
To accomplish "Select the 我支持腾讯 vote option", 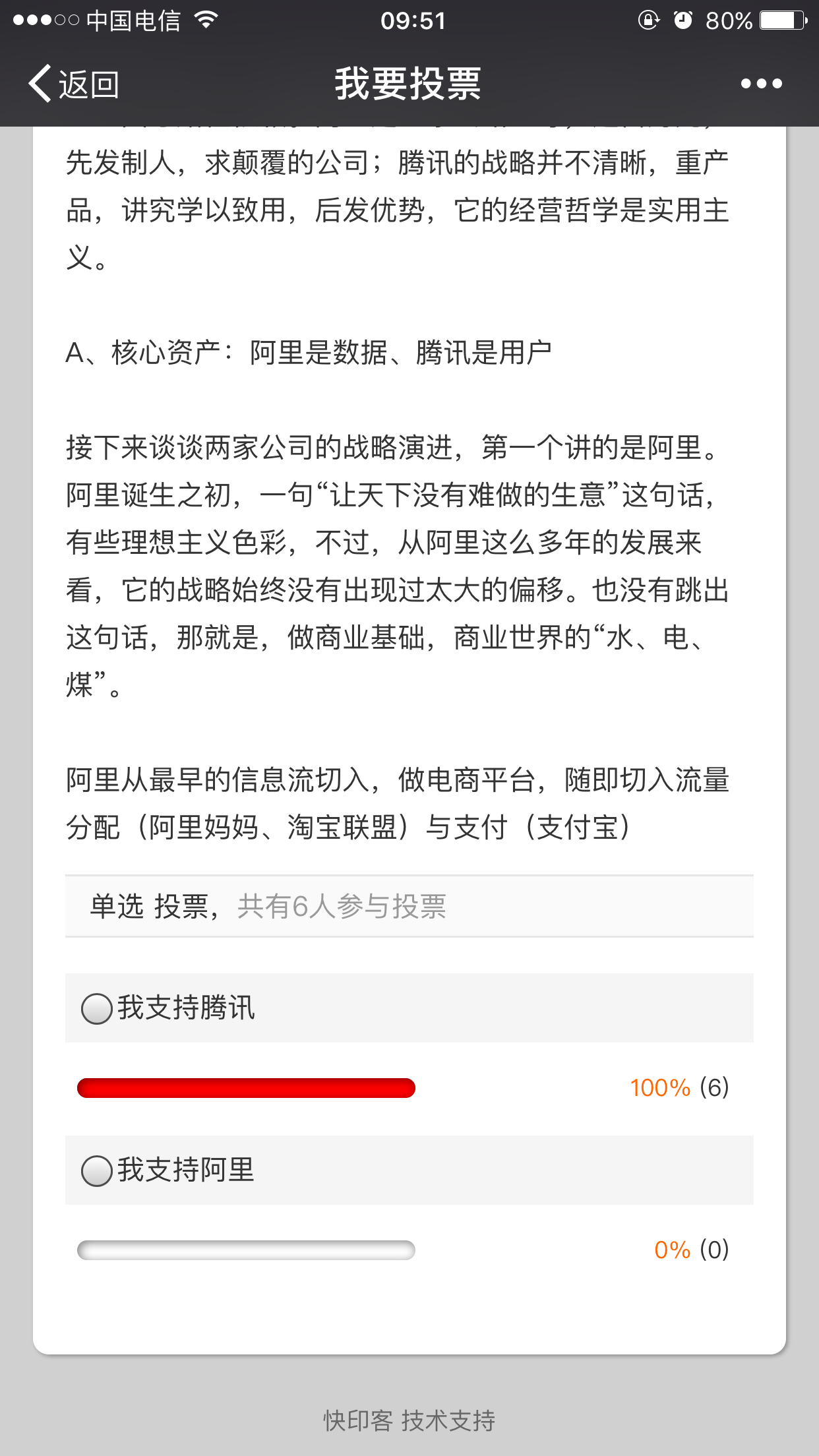I will click(x=97, y=1008).
